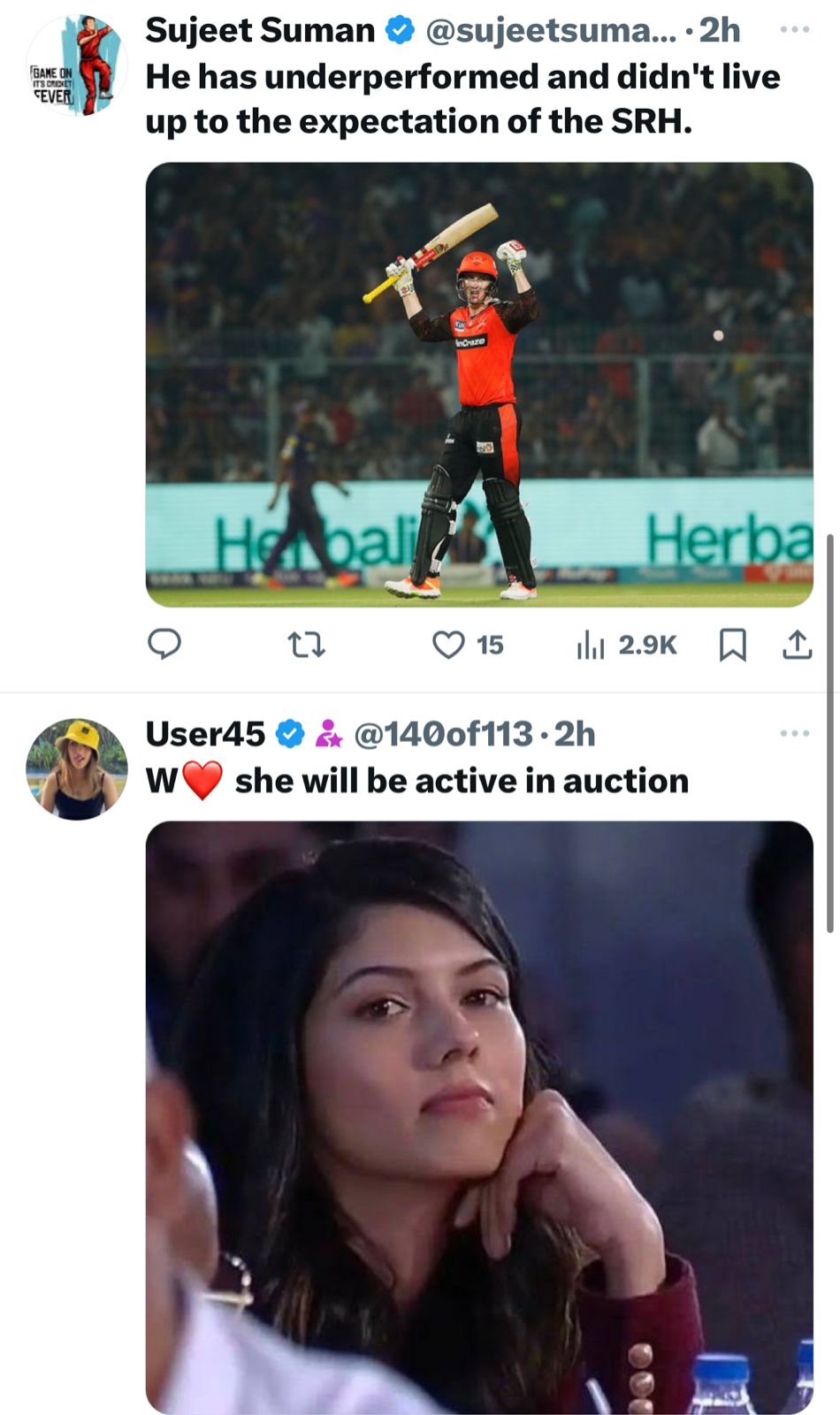
Task: Open overflow menu on User45's post
Action: [794, 733]
